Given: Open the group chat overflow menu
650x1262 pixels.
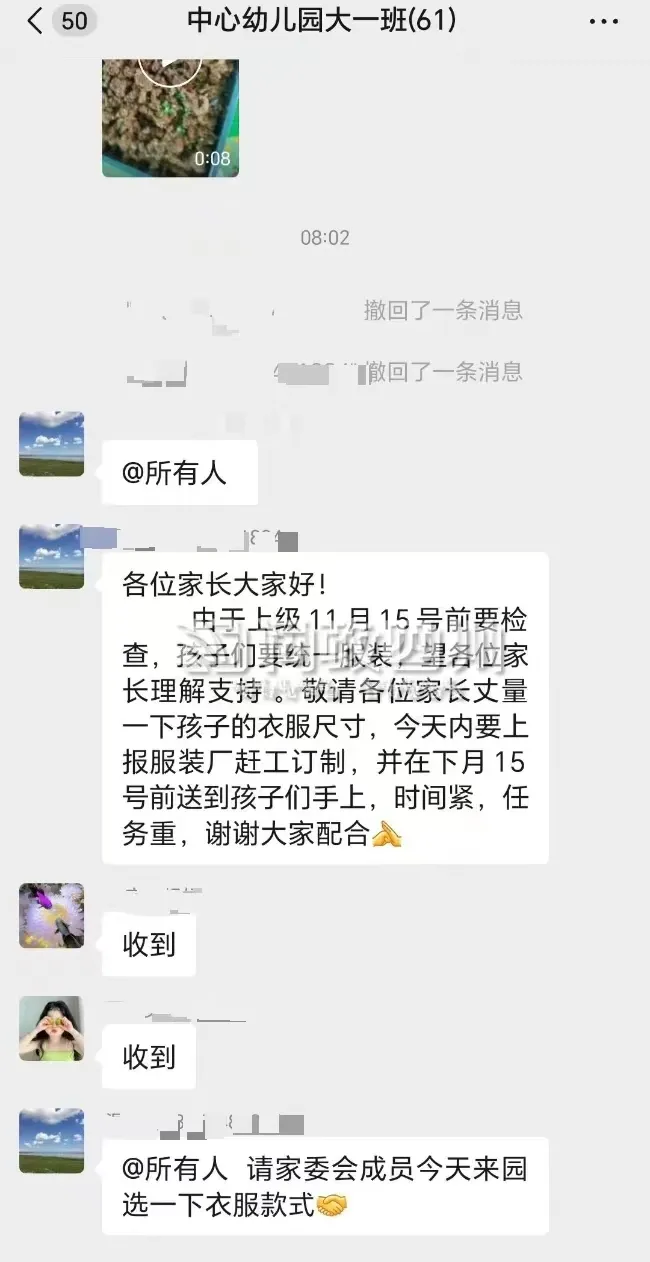Looking at the screenshot, I should coord(603,21).
